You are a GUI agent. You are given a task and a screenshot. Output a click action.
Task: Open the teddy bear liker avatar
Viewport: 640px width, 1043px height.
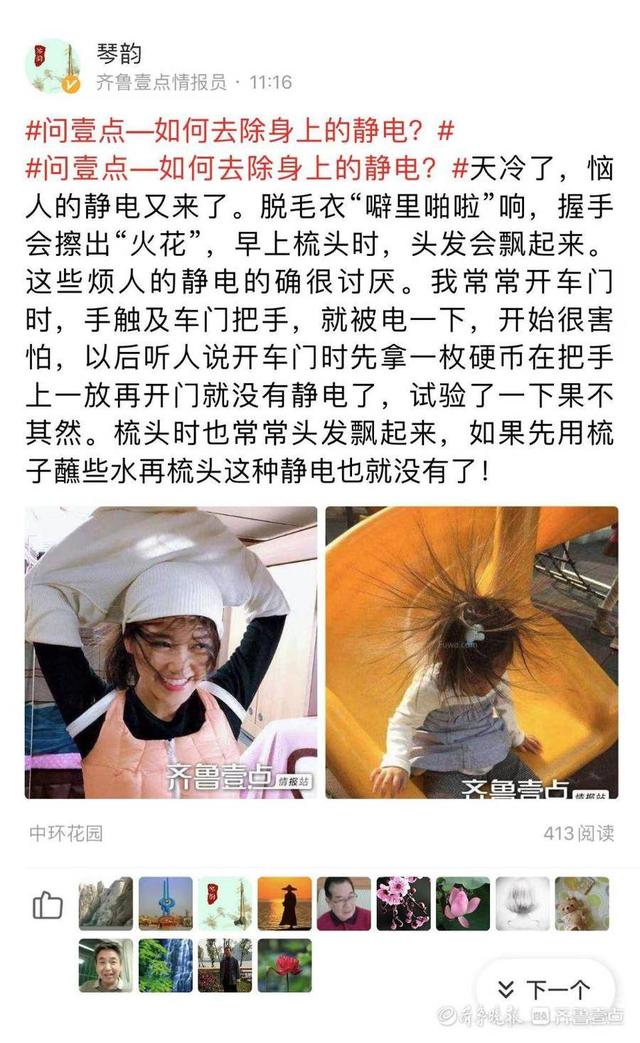tap(582, 904)
